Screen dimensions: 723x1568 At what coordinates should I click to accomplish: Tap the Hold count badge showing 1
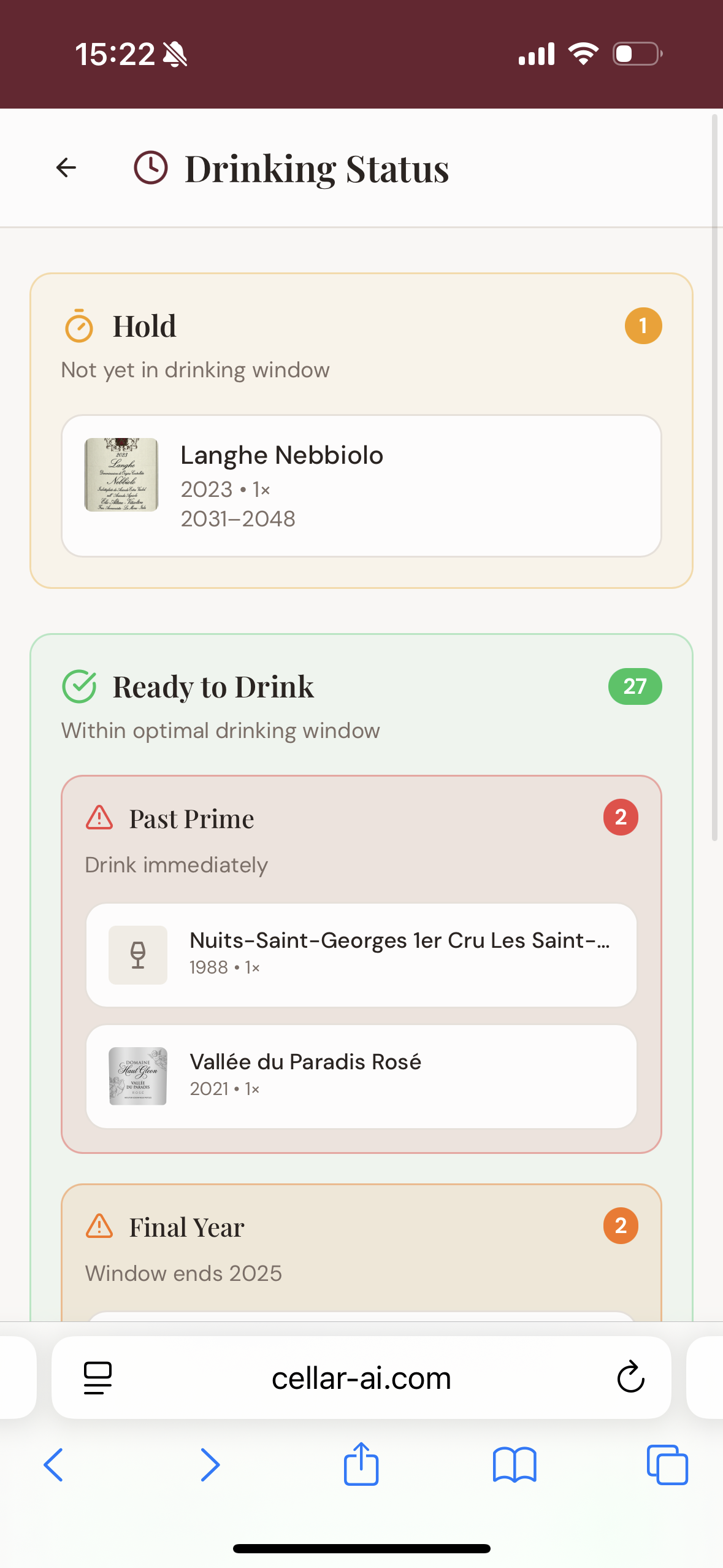643,326
